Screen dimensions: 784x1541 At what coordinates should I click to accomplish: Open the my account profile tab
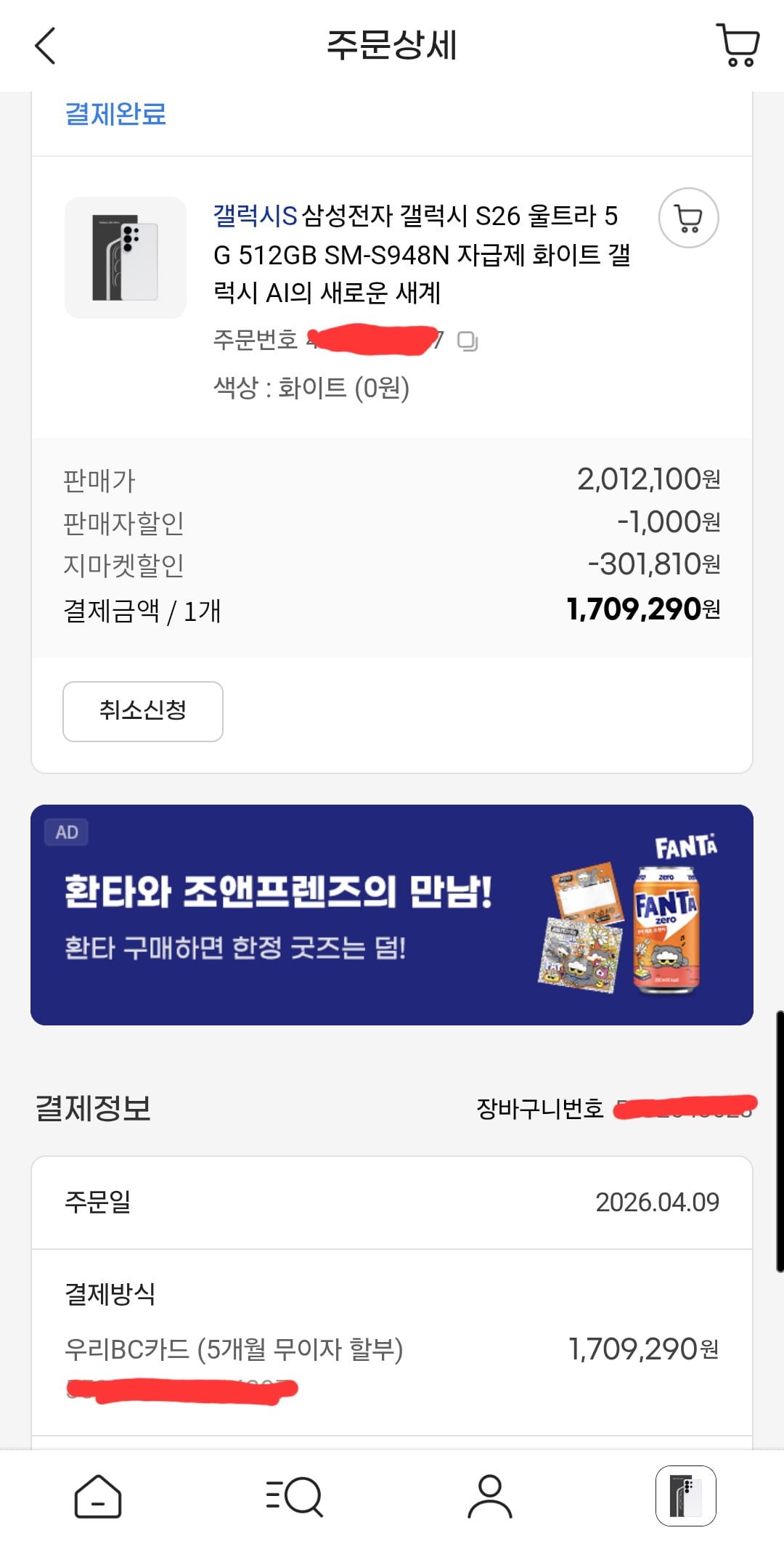click(x=490, y=1496)
